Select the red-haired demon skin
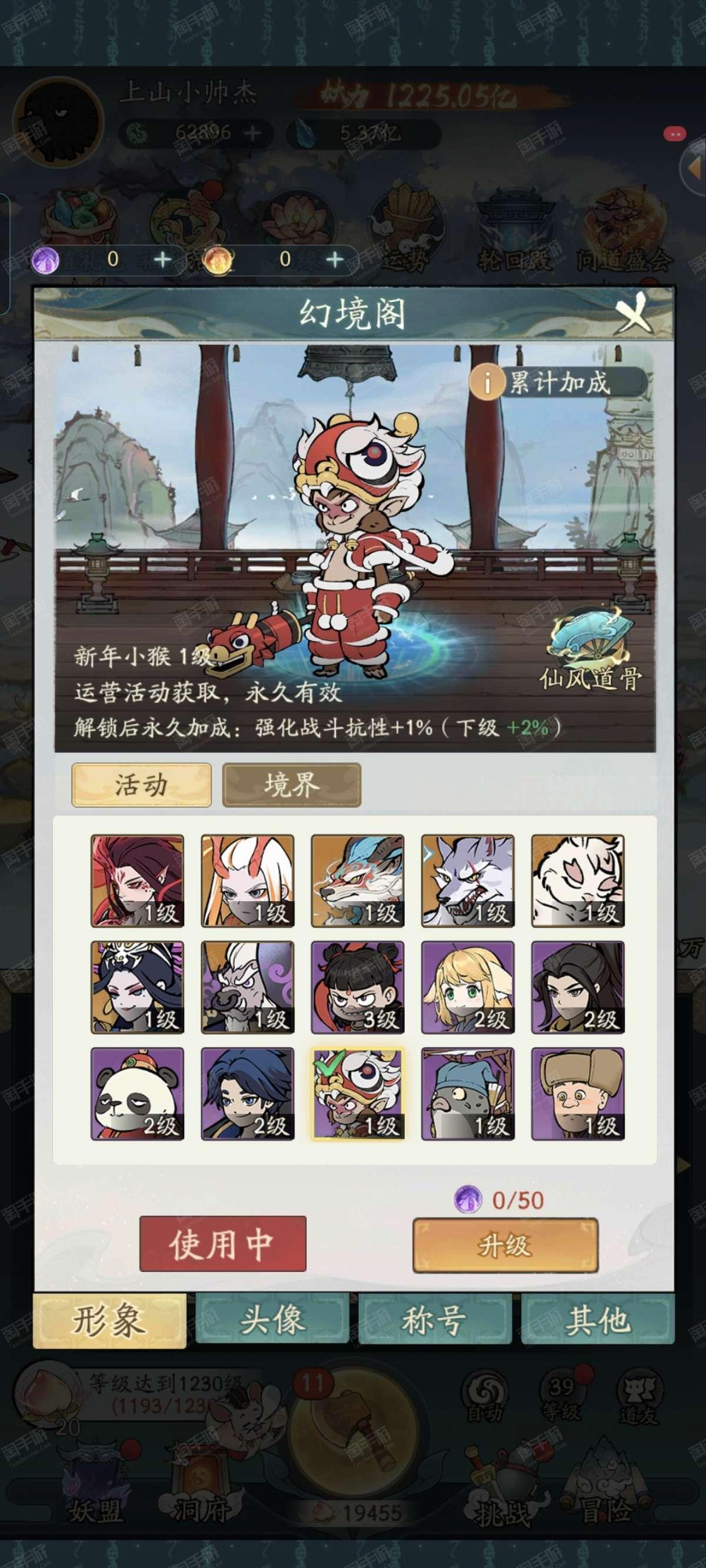The height and width of the screenshot is (1568, 706). point(138,881)
